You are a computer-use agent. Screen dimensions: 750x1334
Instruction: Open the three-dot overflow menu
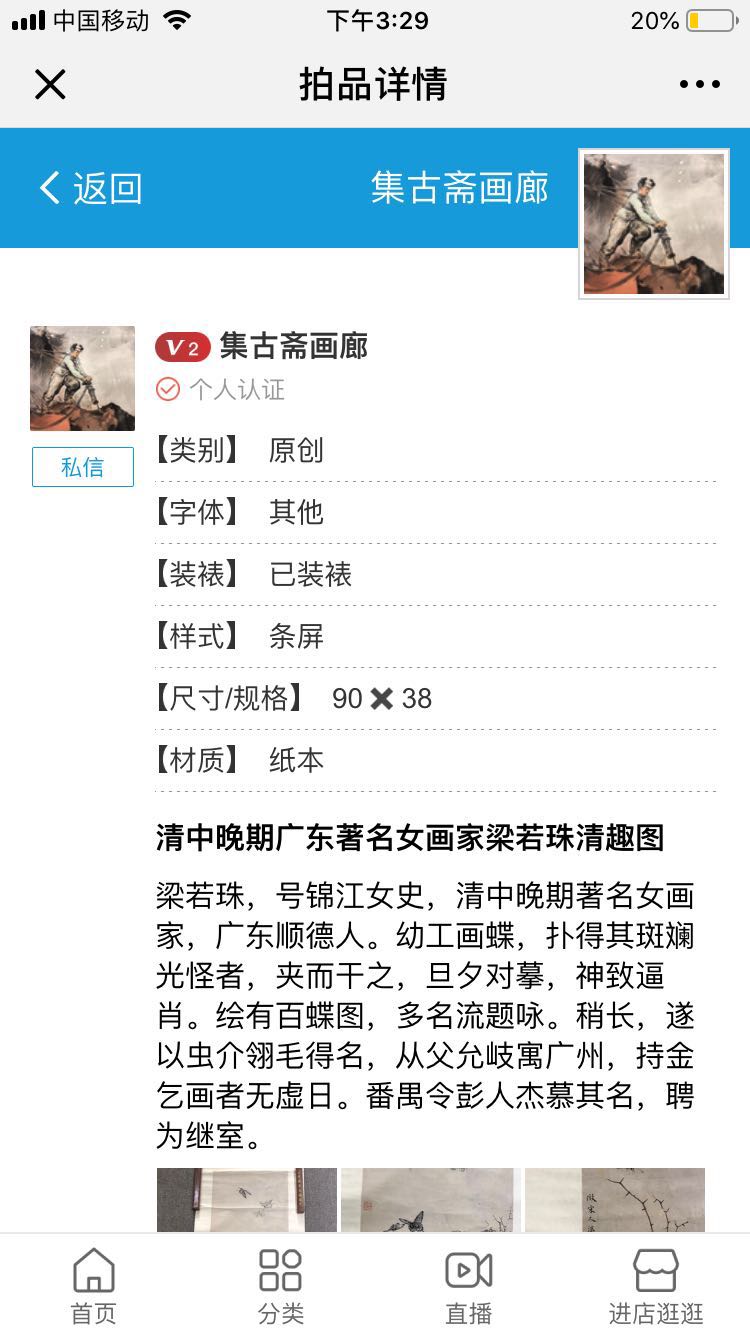(699, 84)
